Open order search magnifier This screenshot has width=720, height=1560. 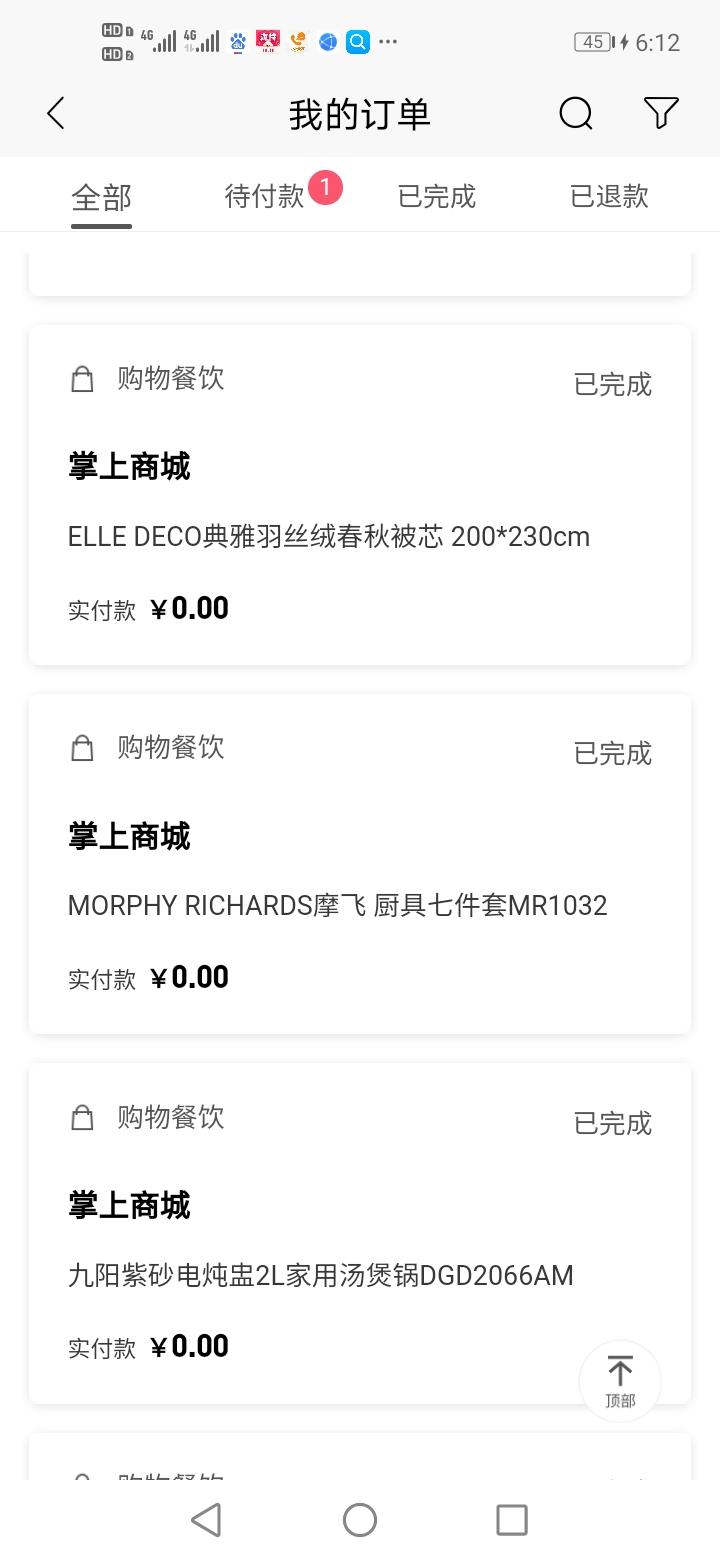point(575,114)
